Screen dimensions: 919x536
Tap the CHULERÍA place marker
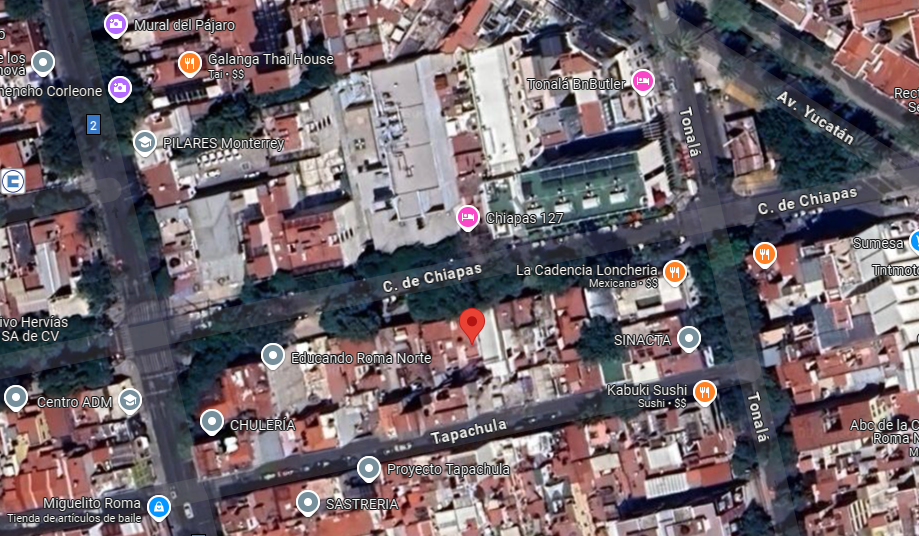[x=212, y=422]
